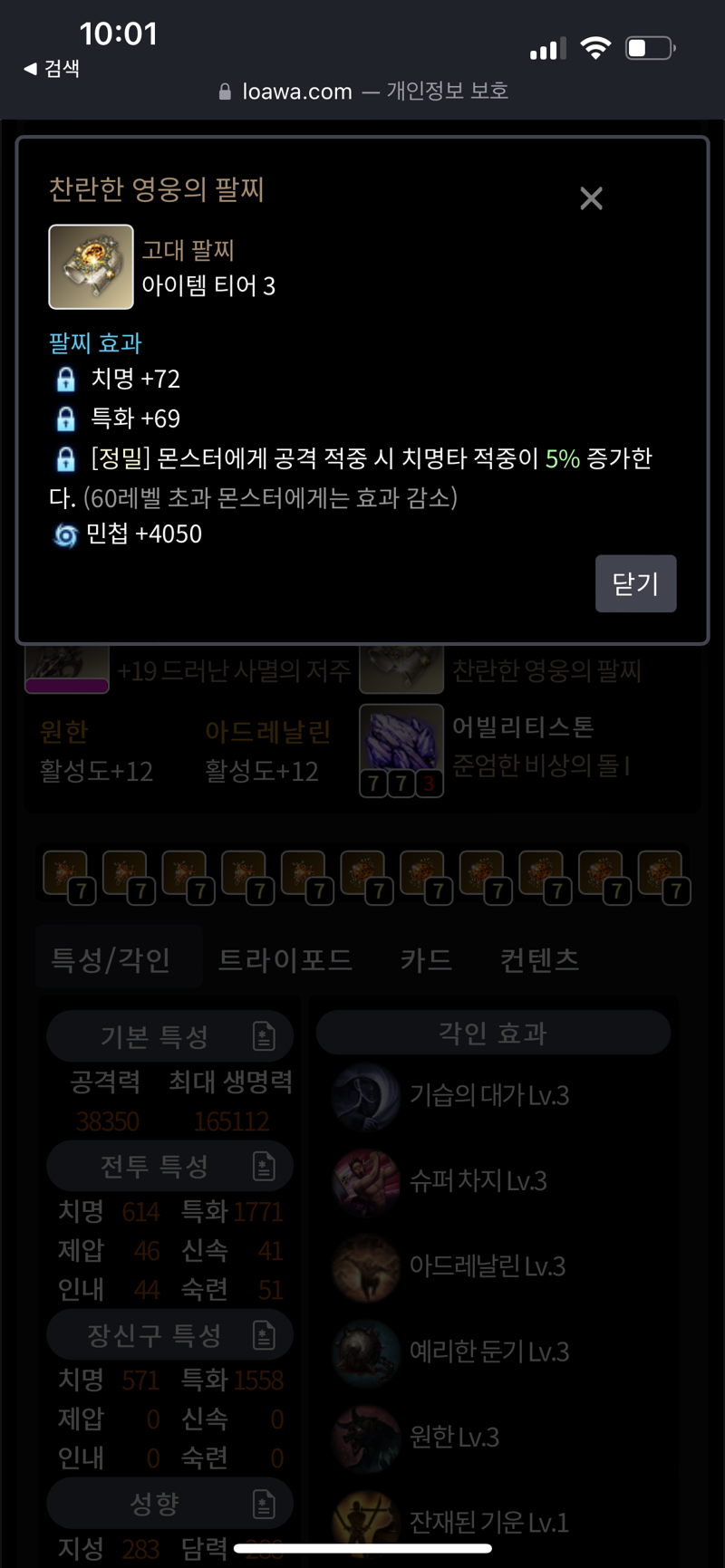
Task: Close the bracelet popup with the X
Action: coord(591,198)
